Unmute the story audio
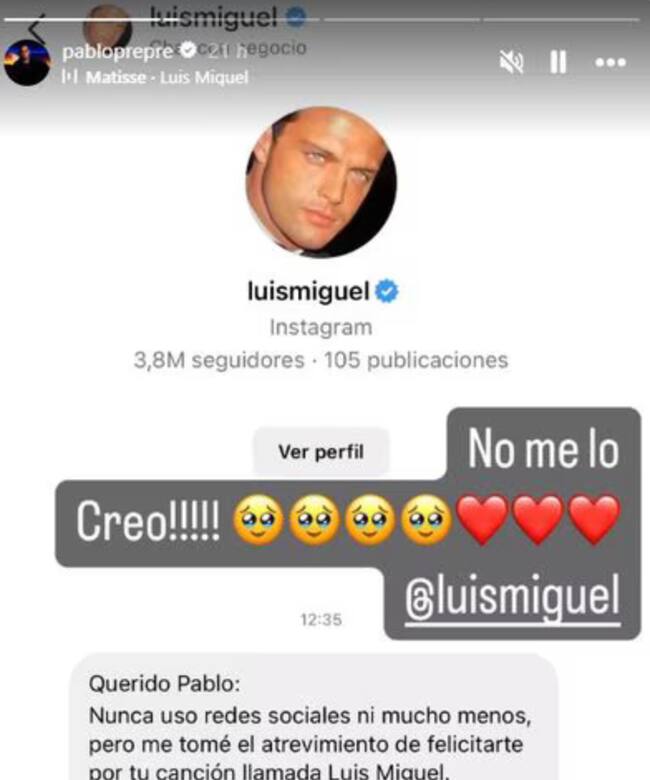 (x=511, y=63)
